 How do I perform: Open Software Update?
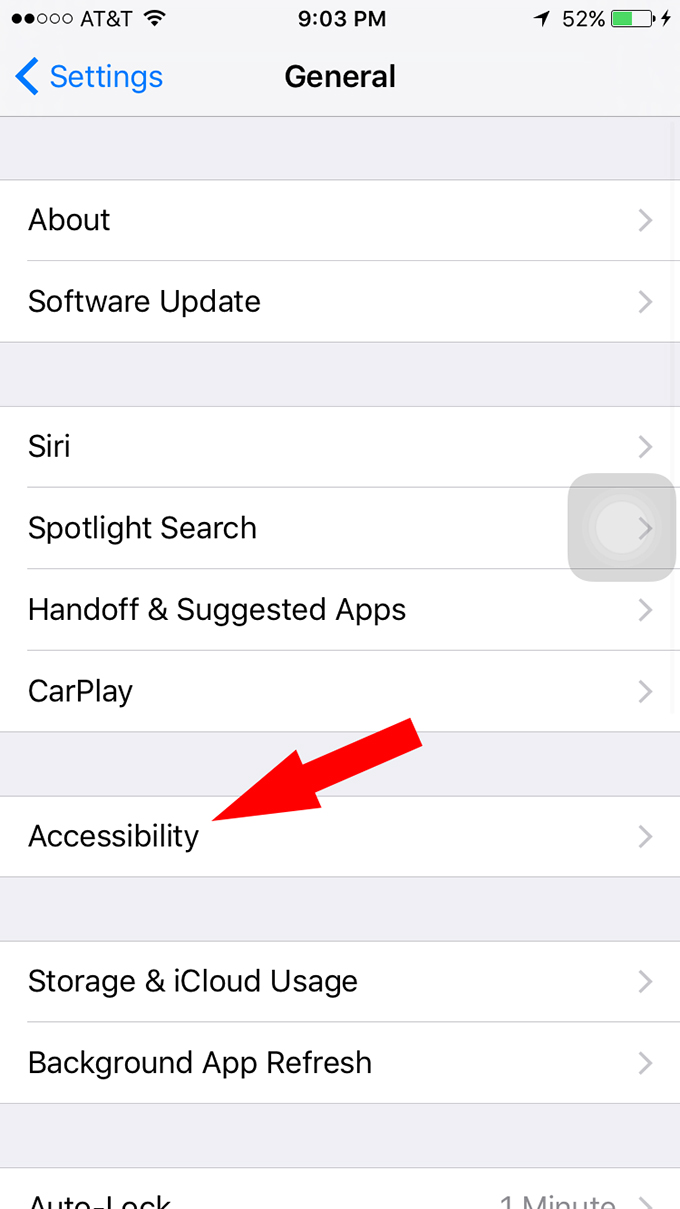(340, 302)
